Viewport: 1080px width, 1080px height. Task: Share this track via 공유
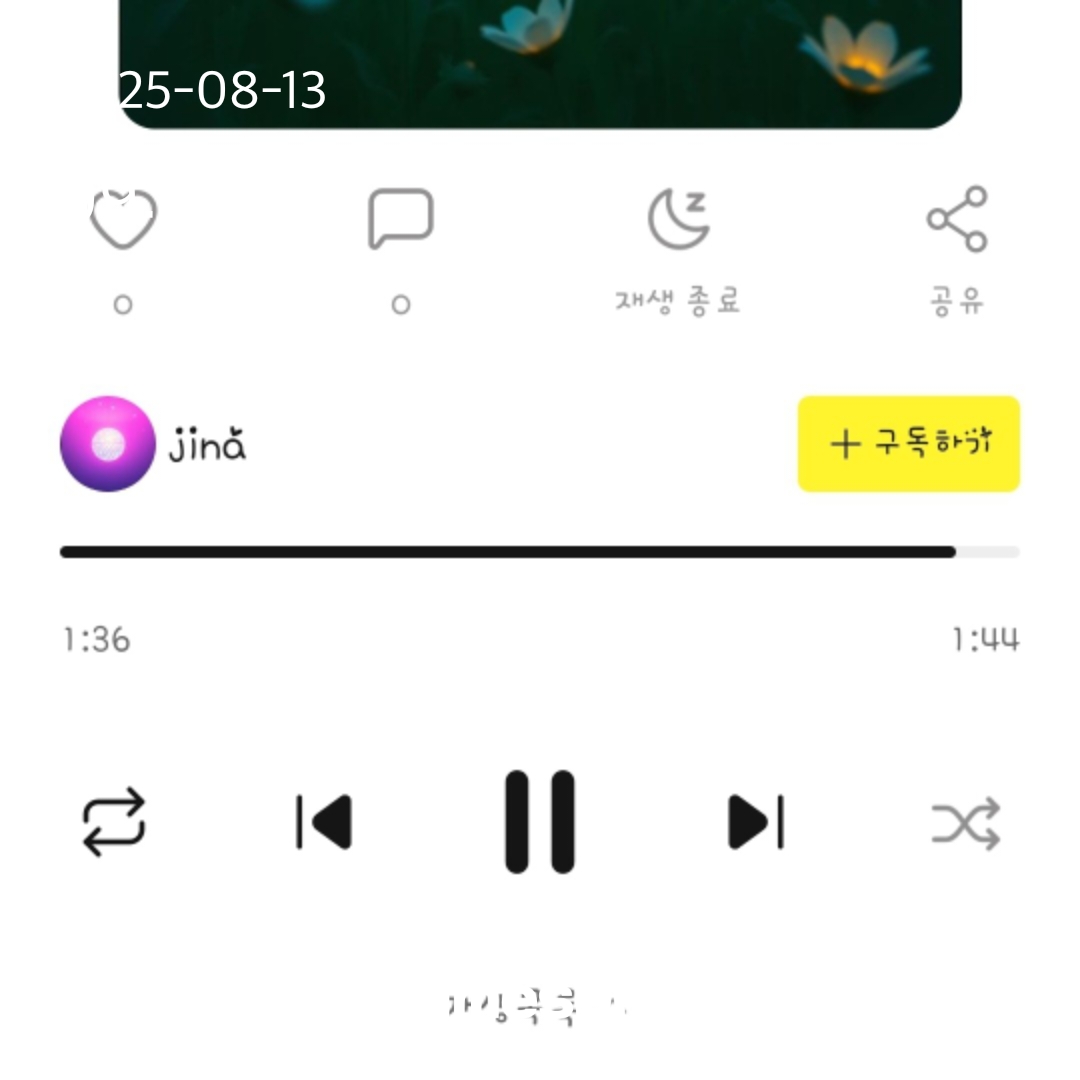click(x=957, y=219)
